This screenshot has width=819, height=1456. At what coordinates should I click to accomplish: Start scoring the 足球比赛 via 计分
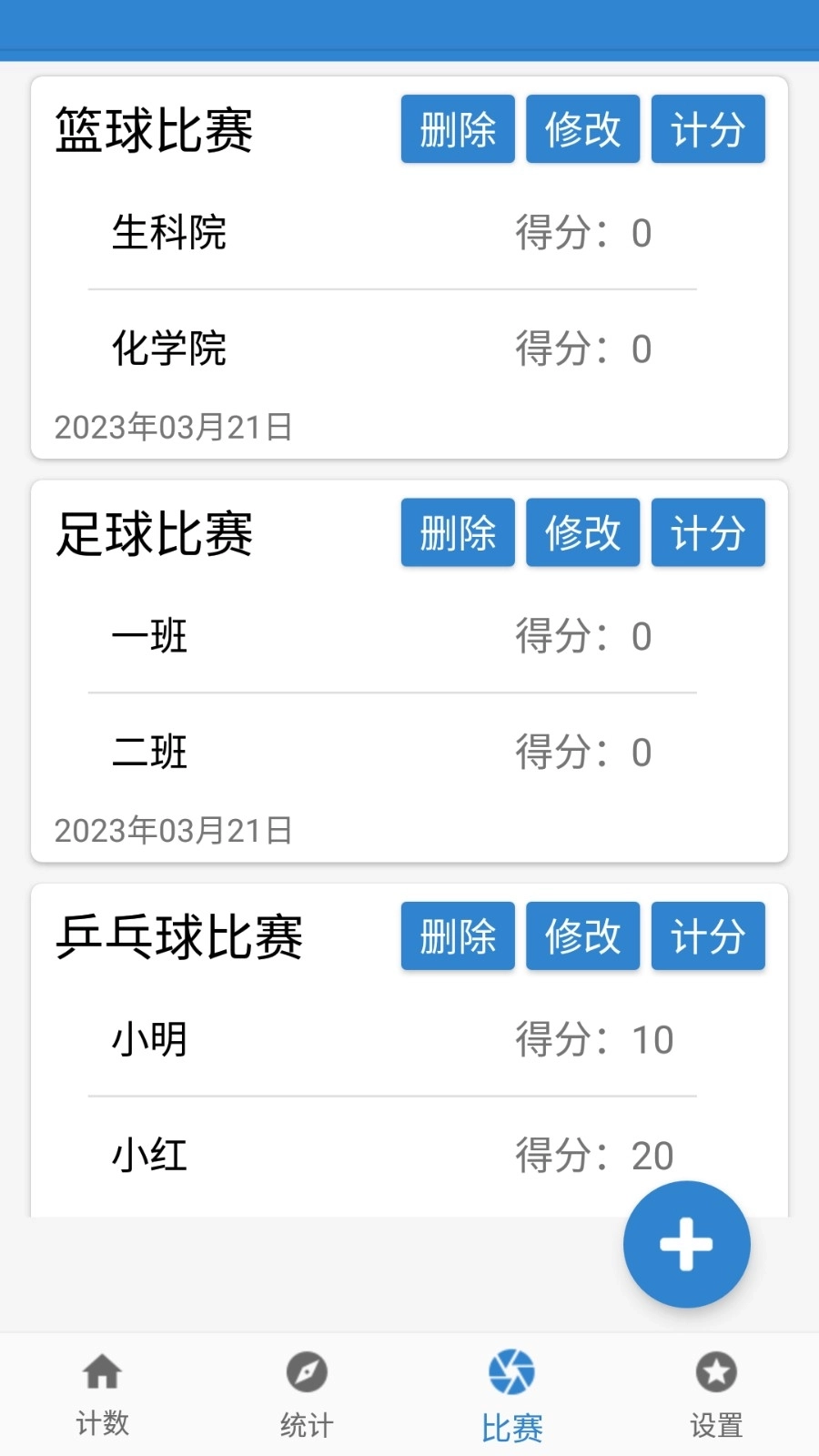(708, 533)
